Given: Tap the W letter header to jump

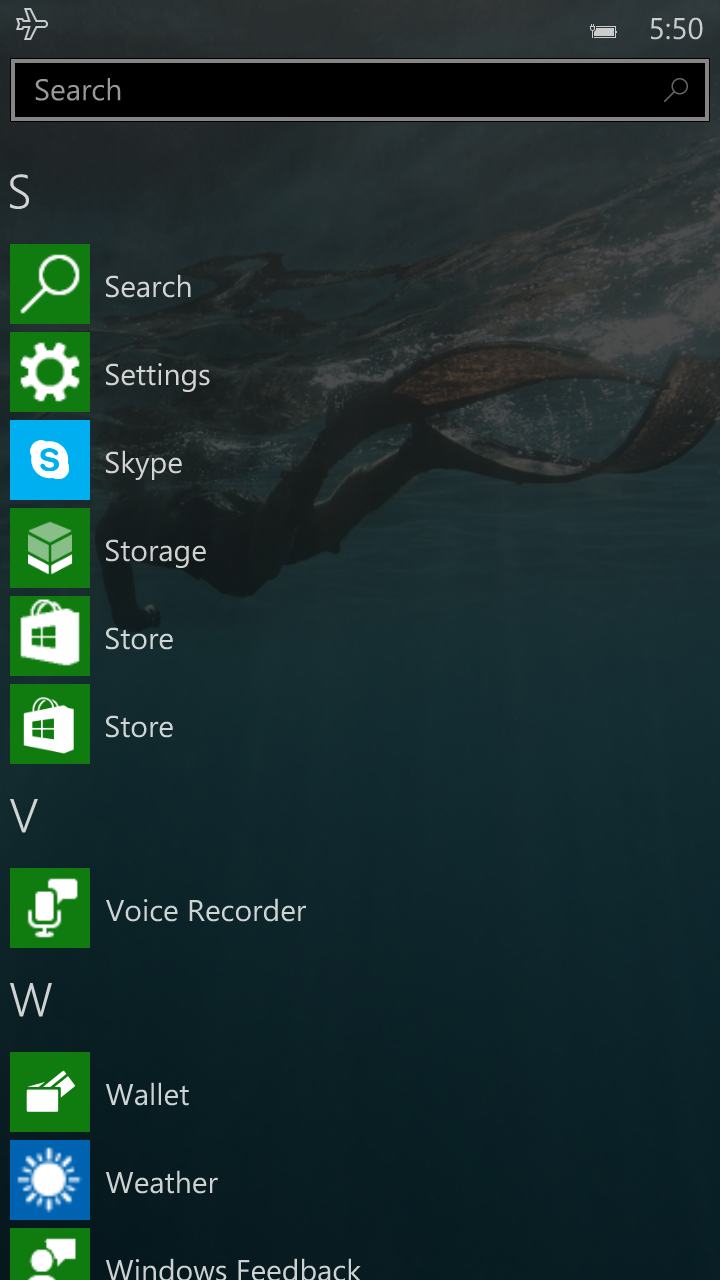Looking at the screenshot, I should point(31,1000).
